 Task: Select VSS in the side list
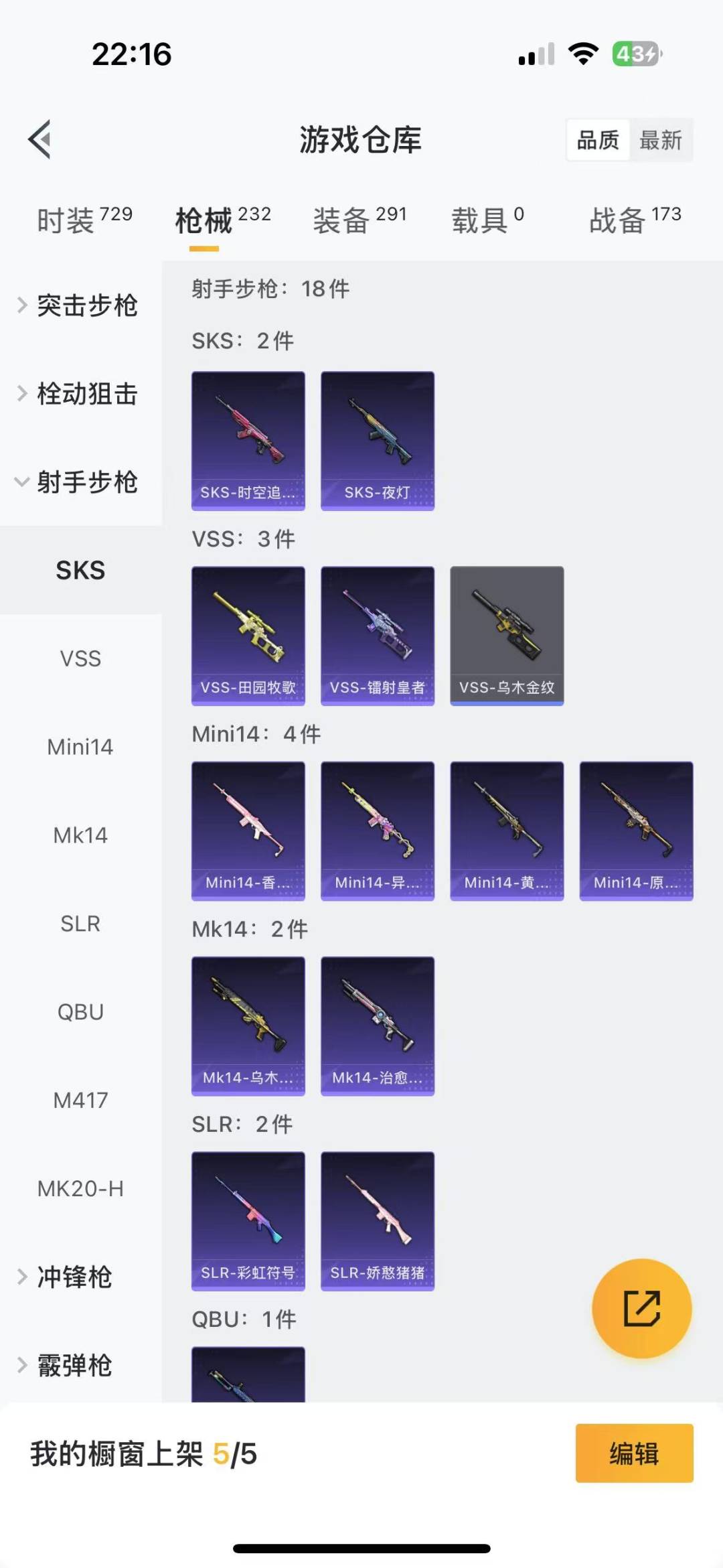point(80,658)
